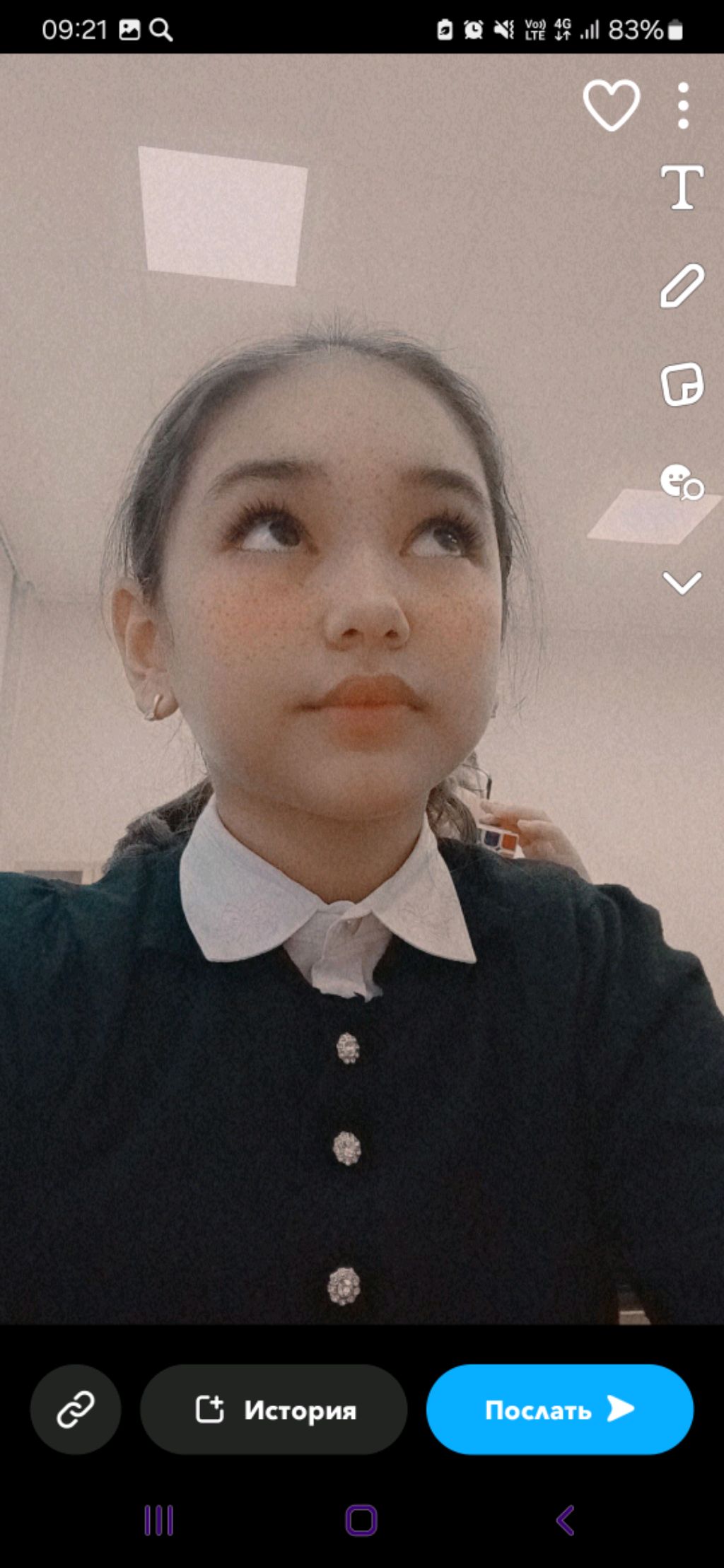
Task: Go back using the system back arrow
Action: (565, 1520)
